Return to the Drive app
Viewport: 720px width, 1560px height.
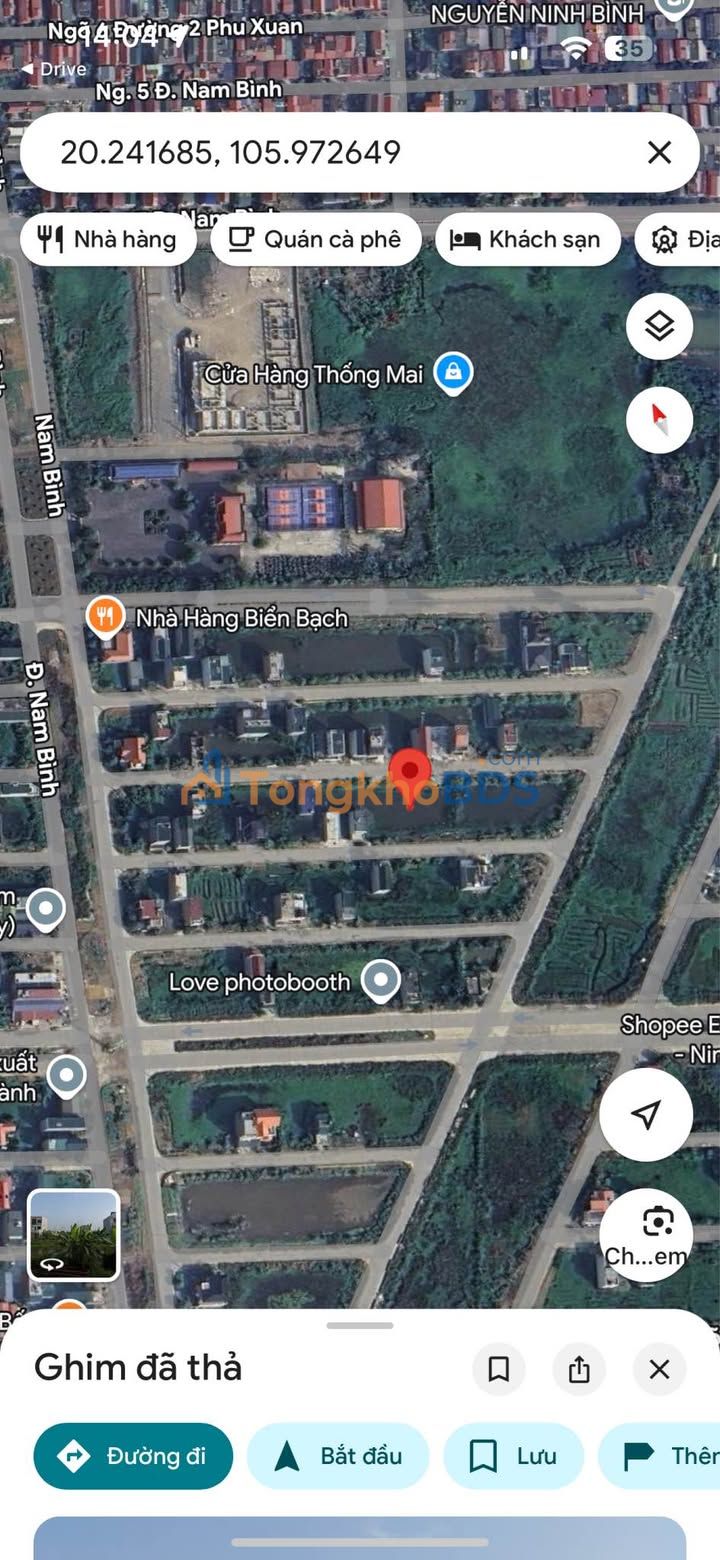[54, 69]
